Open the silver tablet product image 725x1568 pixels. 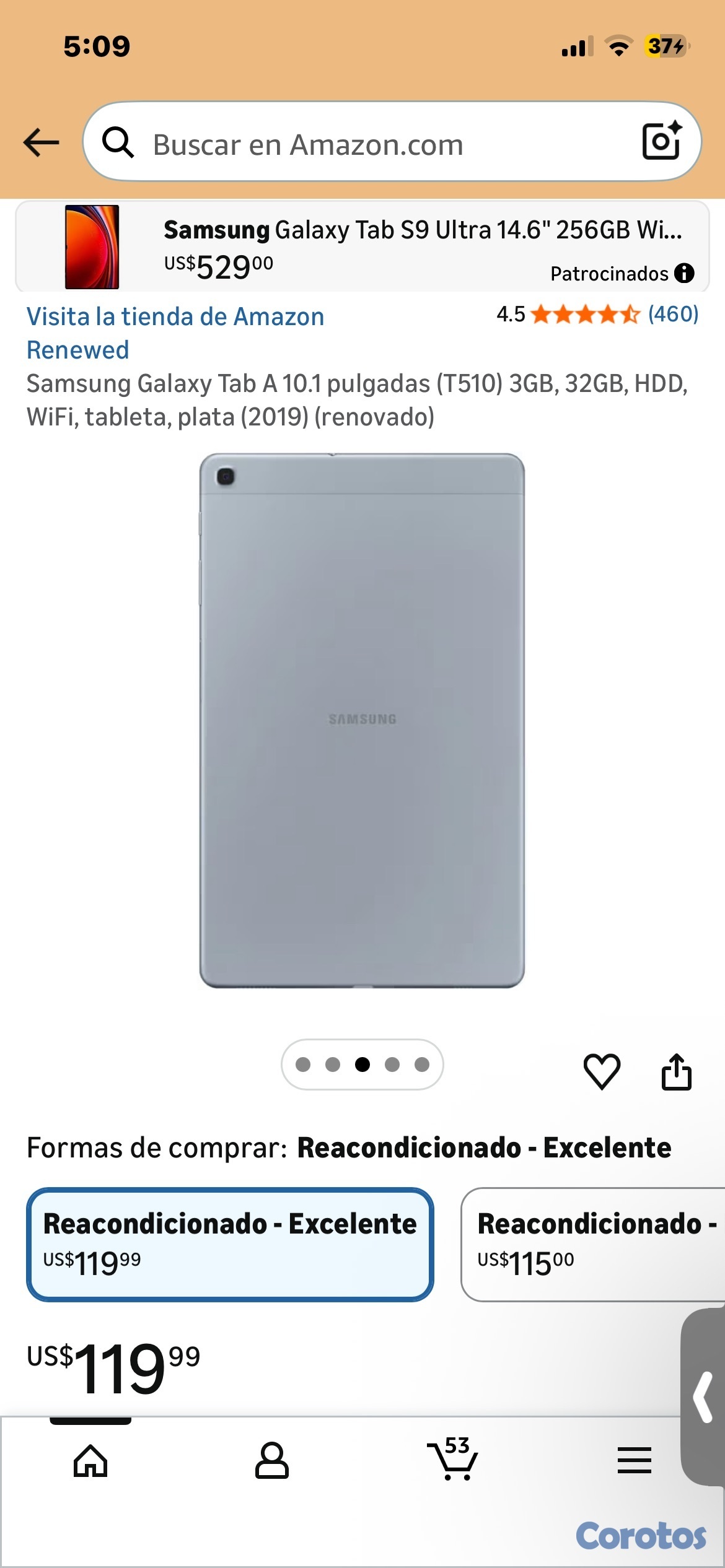[362, 720]
